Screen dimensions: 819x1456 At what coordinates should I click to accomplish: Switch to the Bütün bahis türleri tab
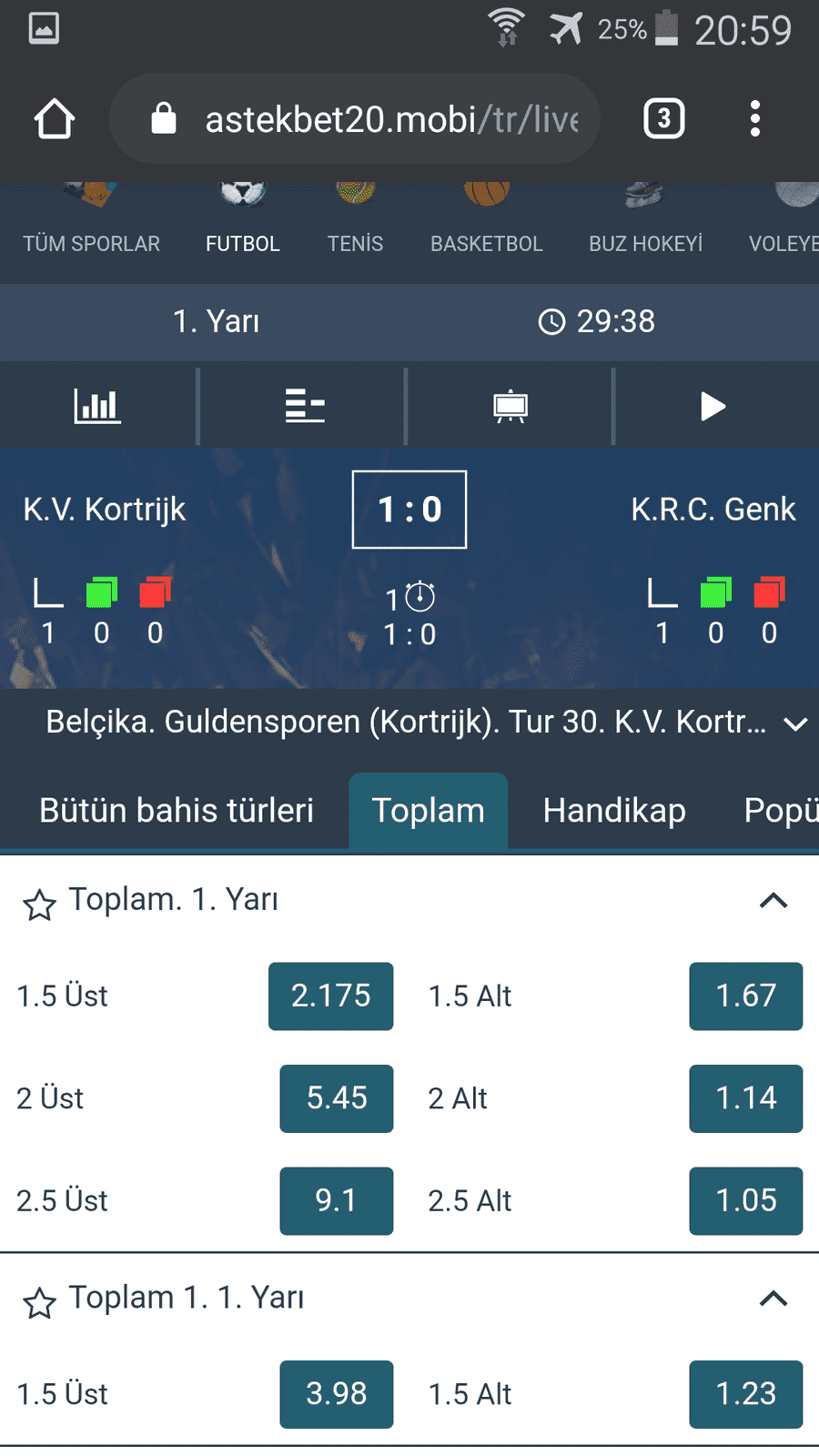(177, 811)
